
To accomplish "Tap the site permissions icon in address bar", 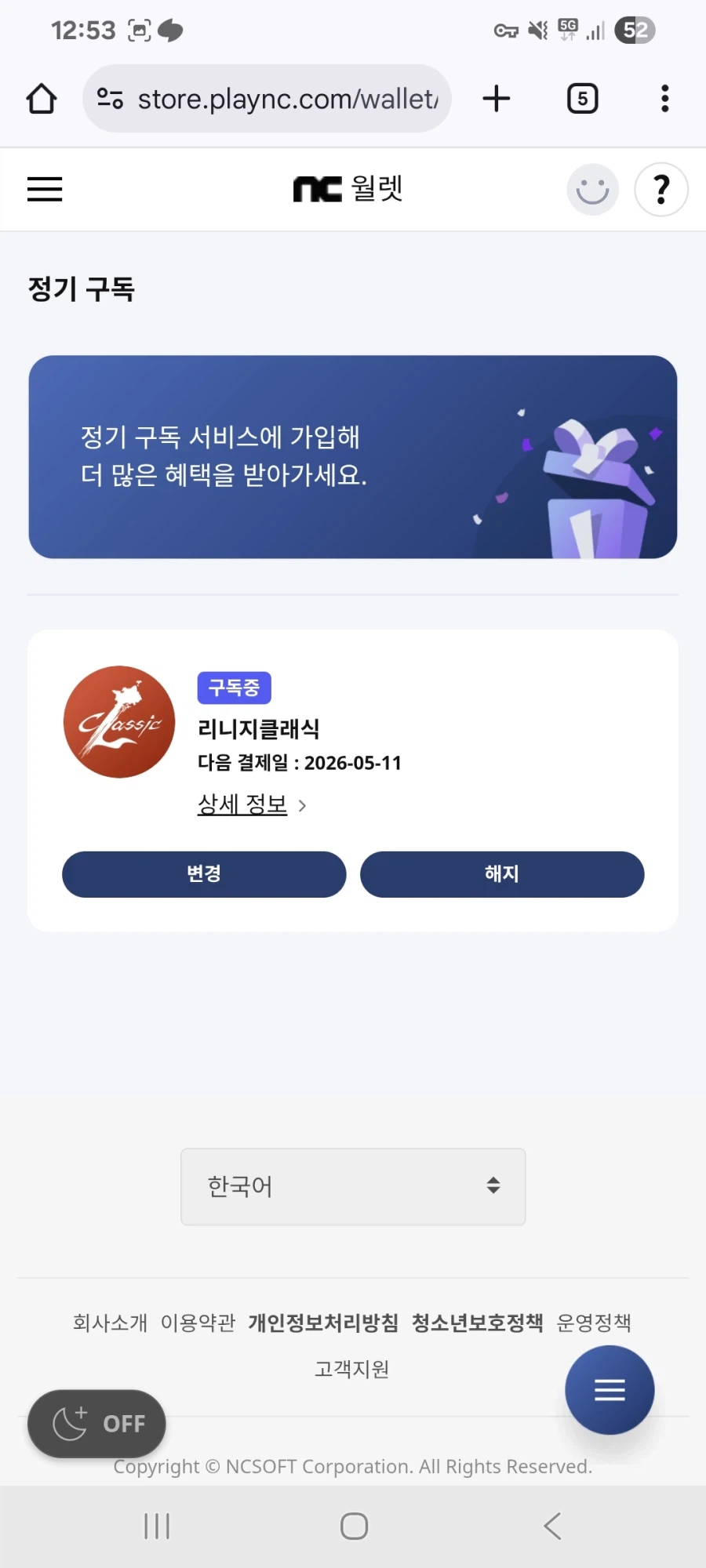I will [110, 98].
